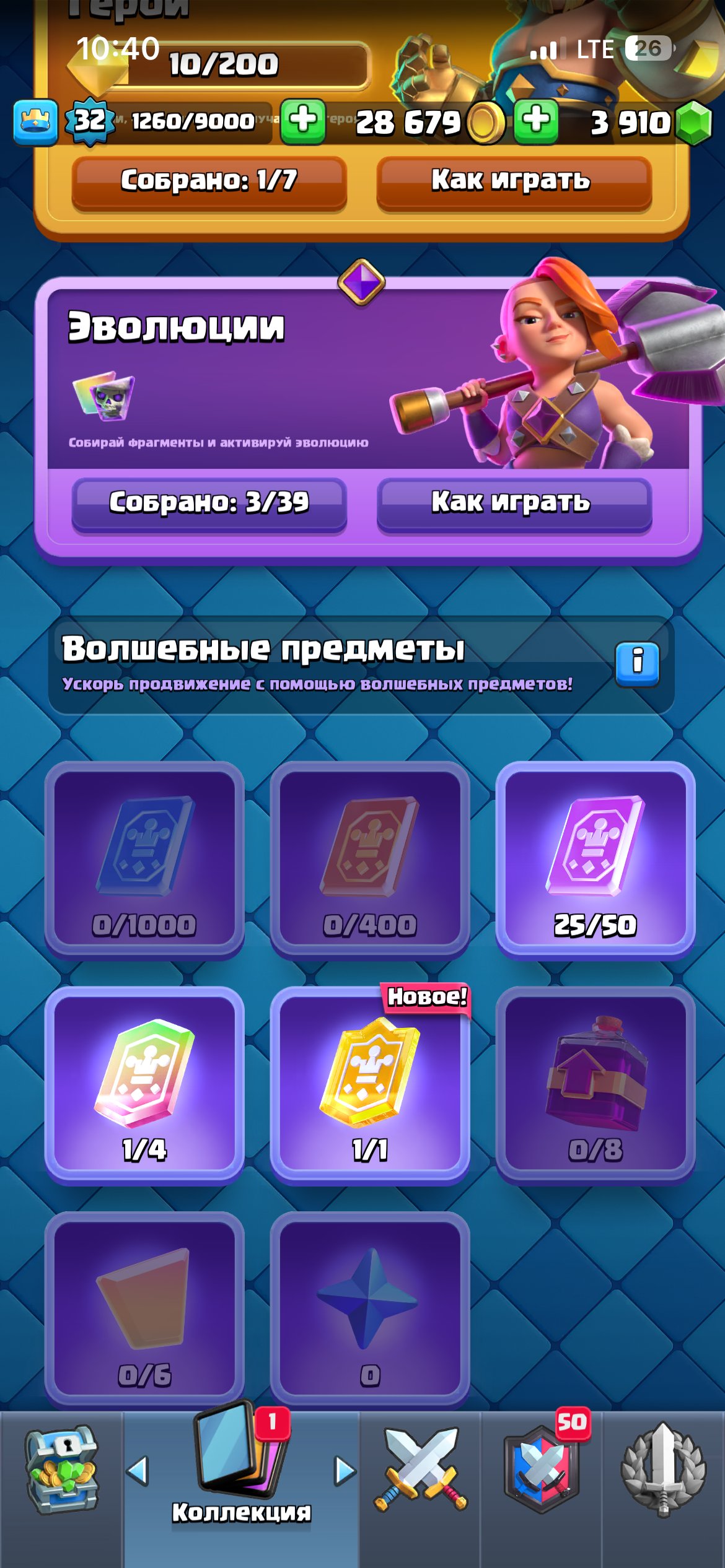This screenshot has width=725, height=1568.
Task: Select the magic potion item 0/8
Action: click(595, 1084)
